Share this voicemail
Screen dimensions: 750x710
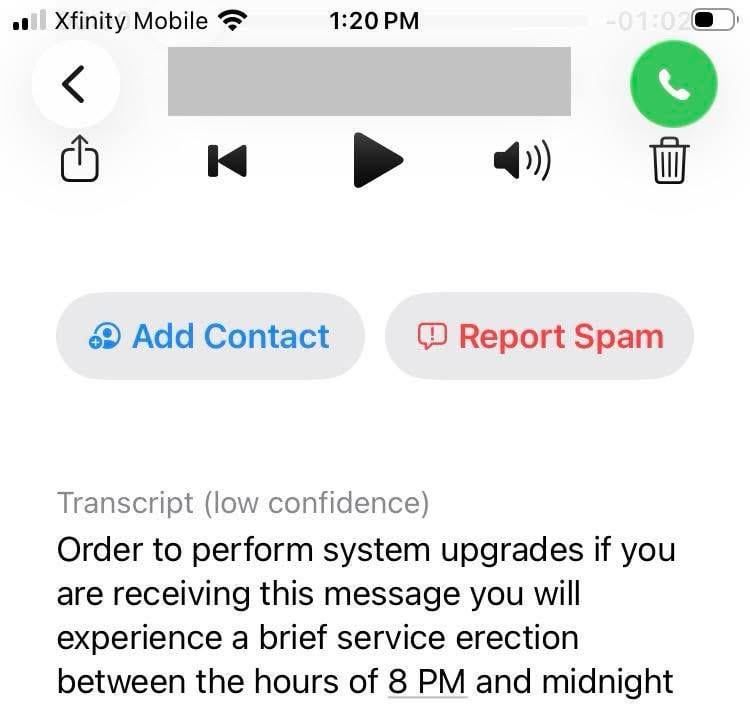pyautogui.click(x=80, y=160)
